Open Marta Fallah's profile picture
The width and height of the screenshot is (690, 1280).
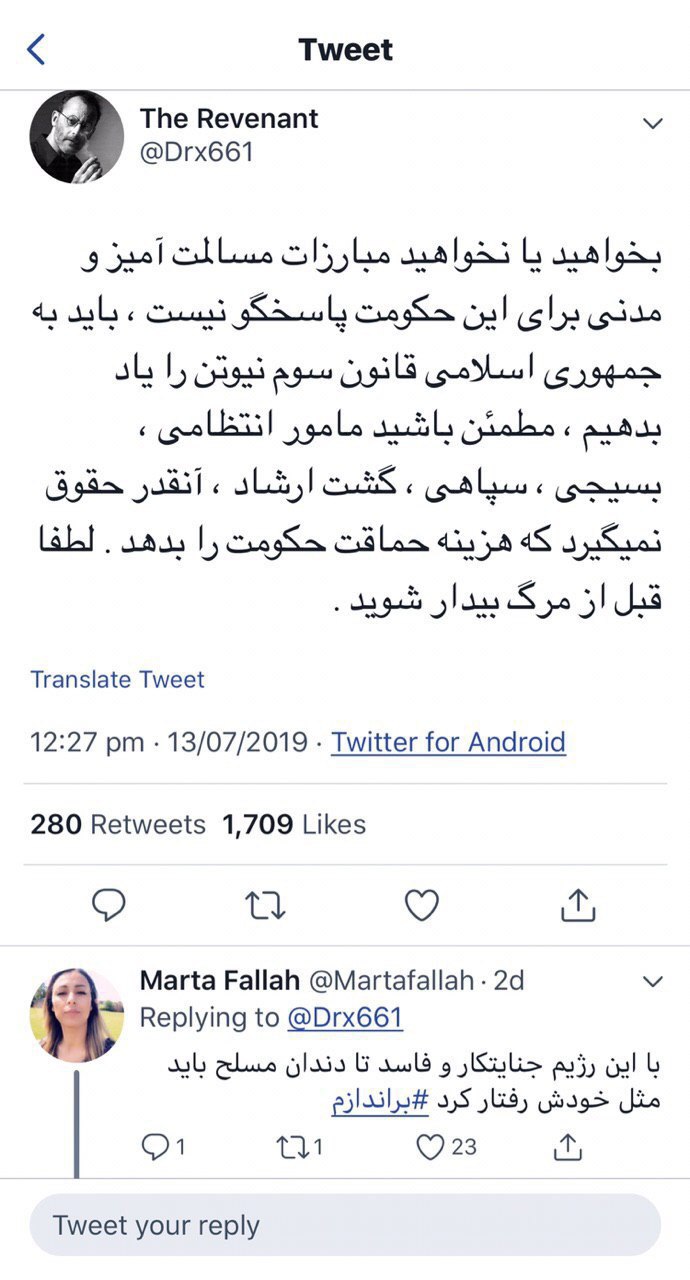click(77, 1014)
